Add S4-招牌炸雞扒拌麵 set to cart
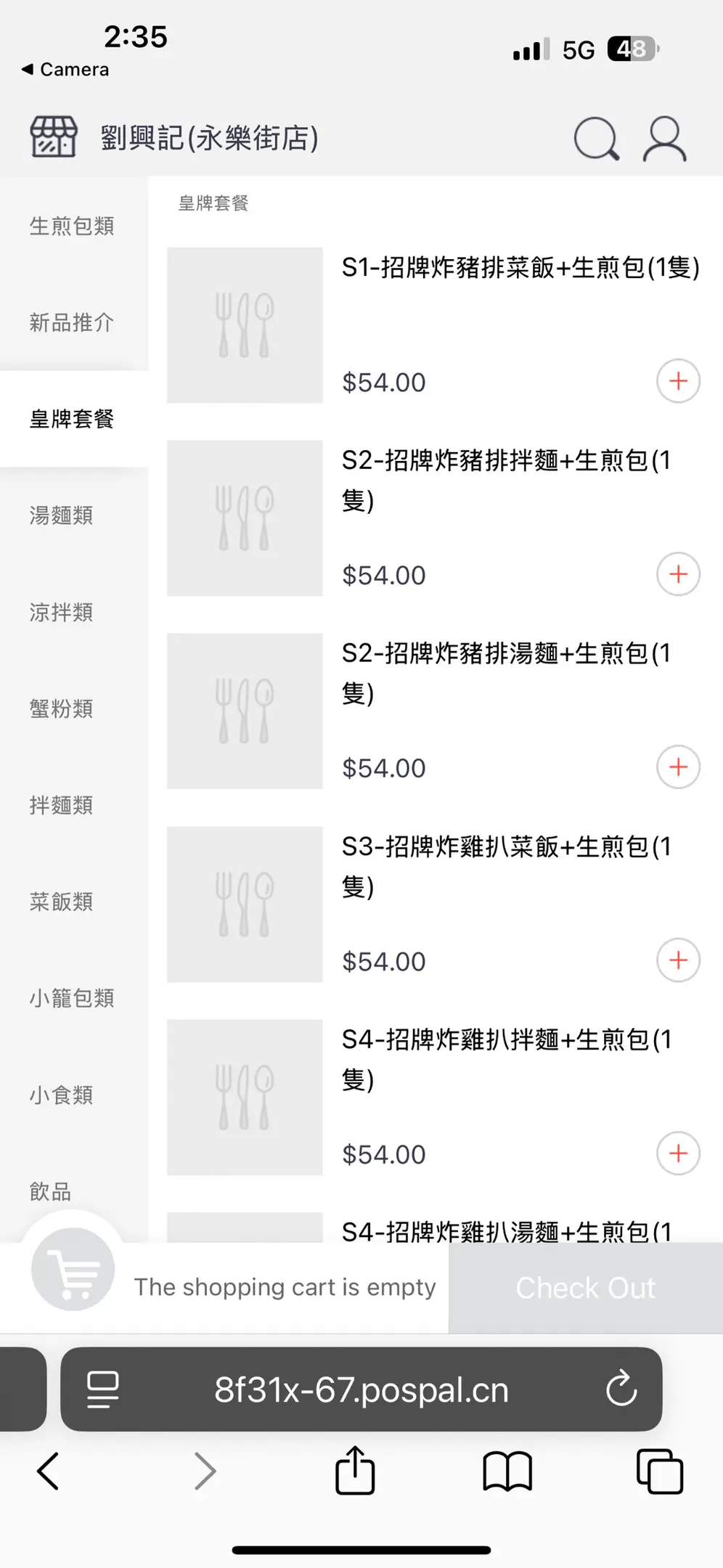 (678, 1153)
